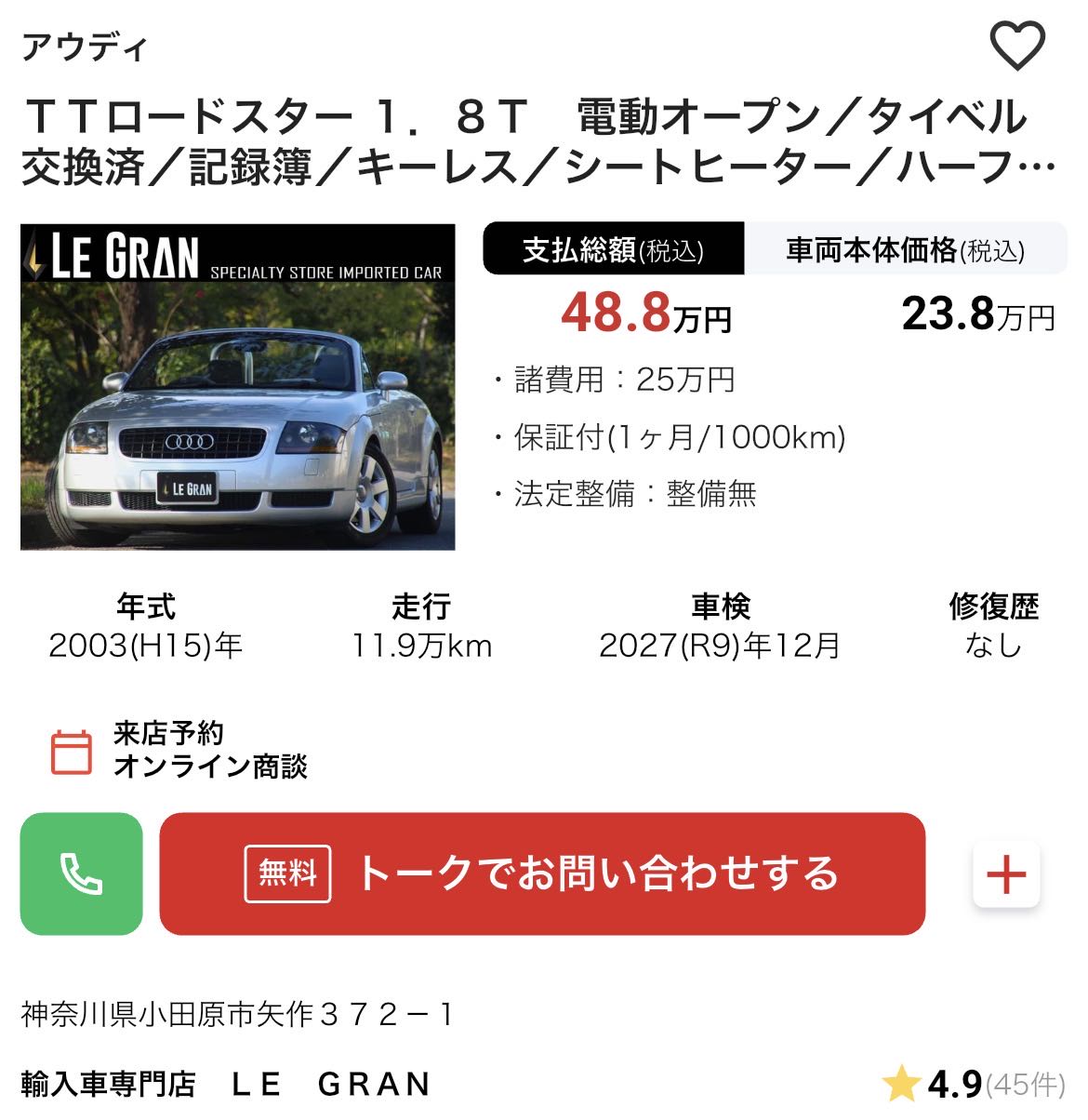Tap the red plus button
Viewport: 1088px width, 1120px height.
pos(1006,874)
